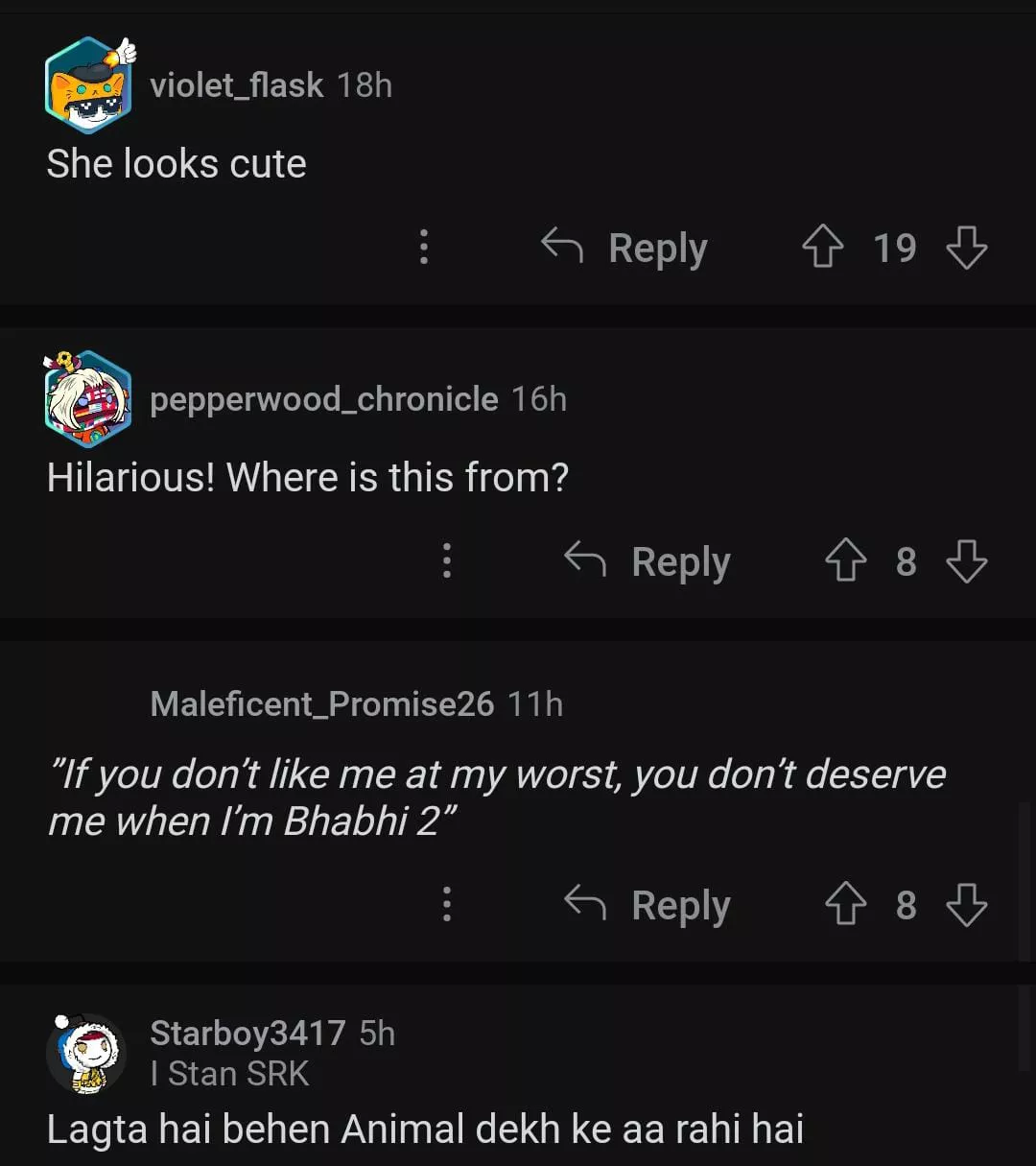The height and width of the screenshot is (1166, 1036).
Task: Reply to Maleficent_Promise26's Bhabhi 2 comment
Action: [648, 904]
